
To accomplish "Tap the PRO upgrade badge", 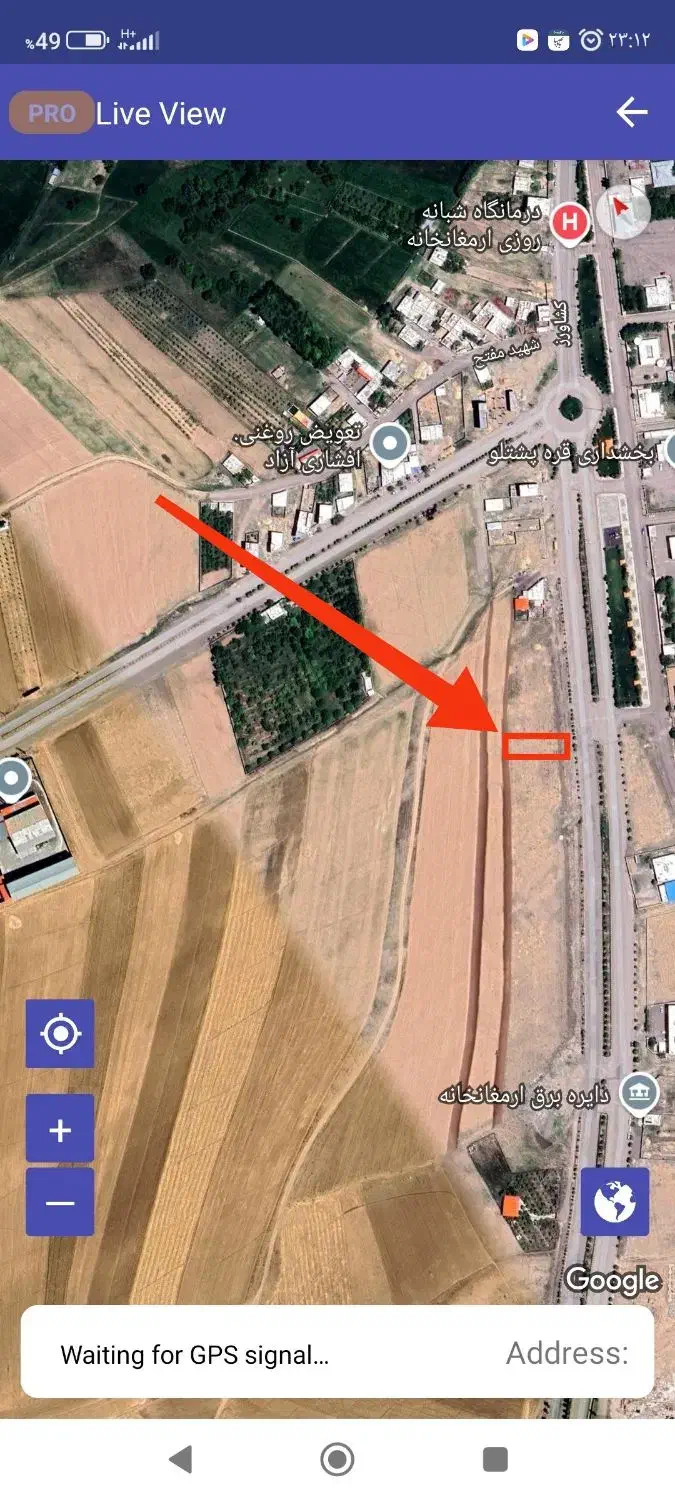I will click(x=51, y=113).
